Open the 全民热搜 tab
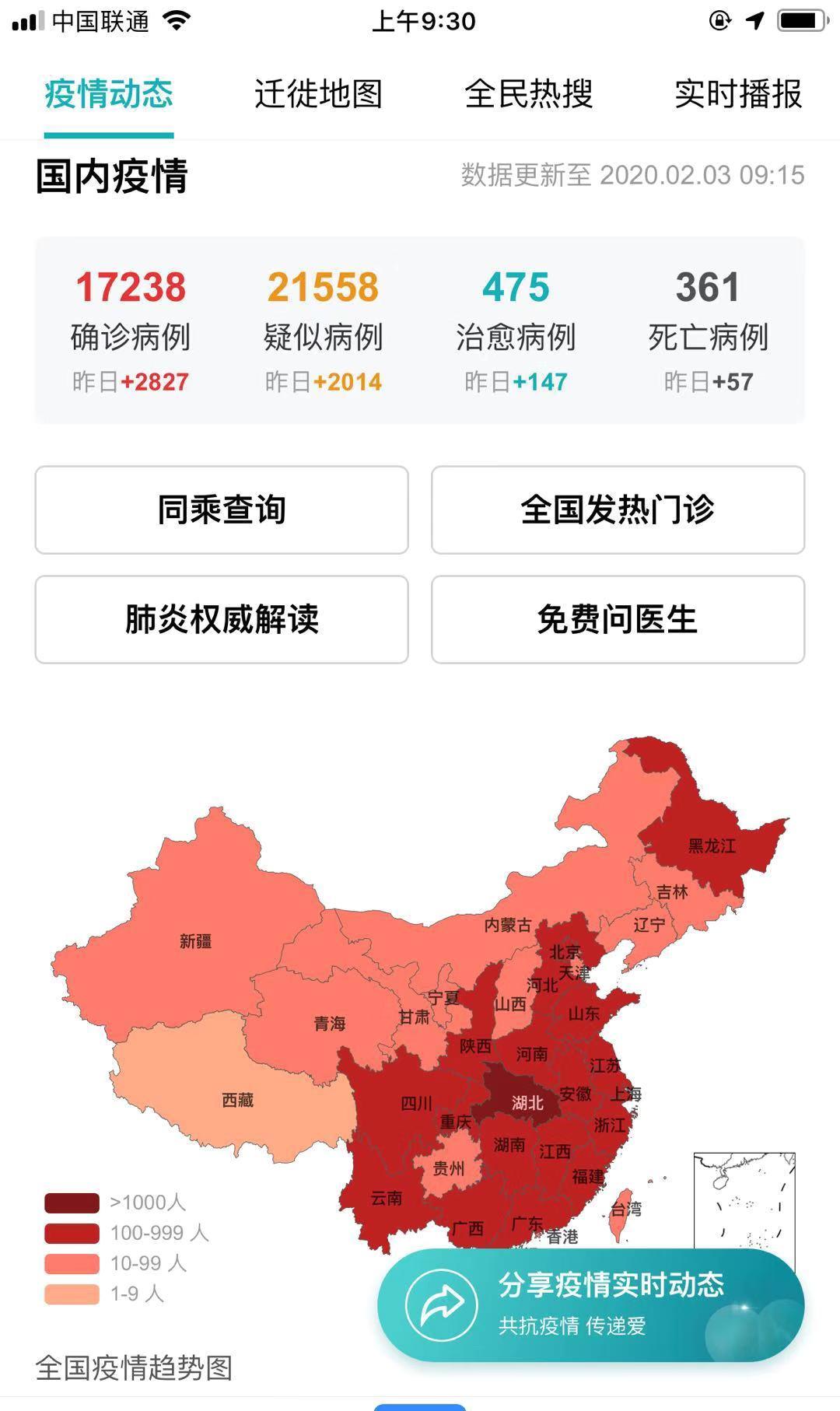The width and height of the screenshot is (840, 1411). (528, 94)
